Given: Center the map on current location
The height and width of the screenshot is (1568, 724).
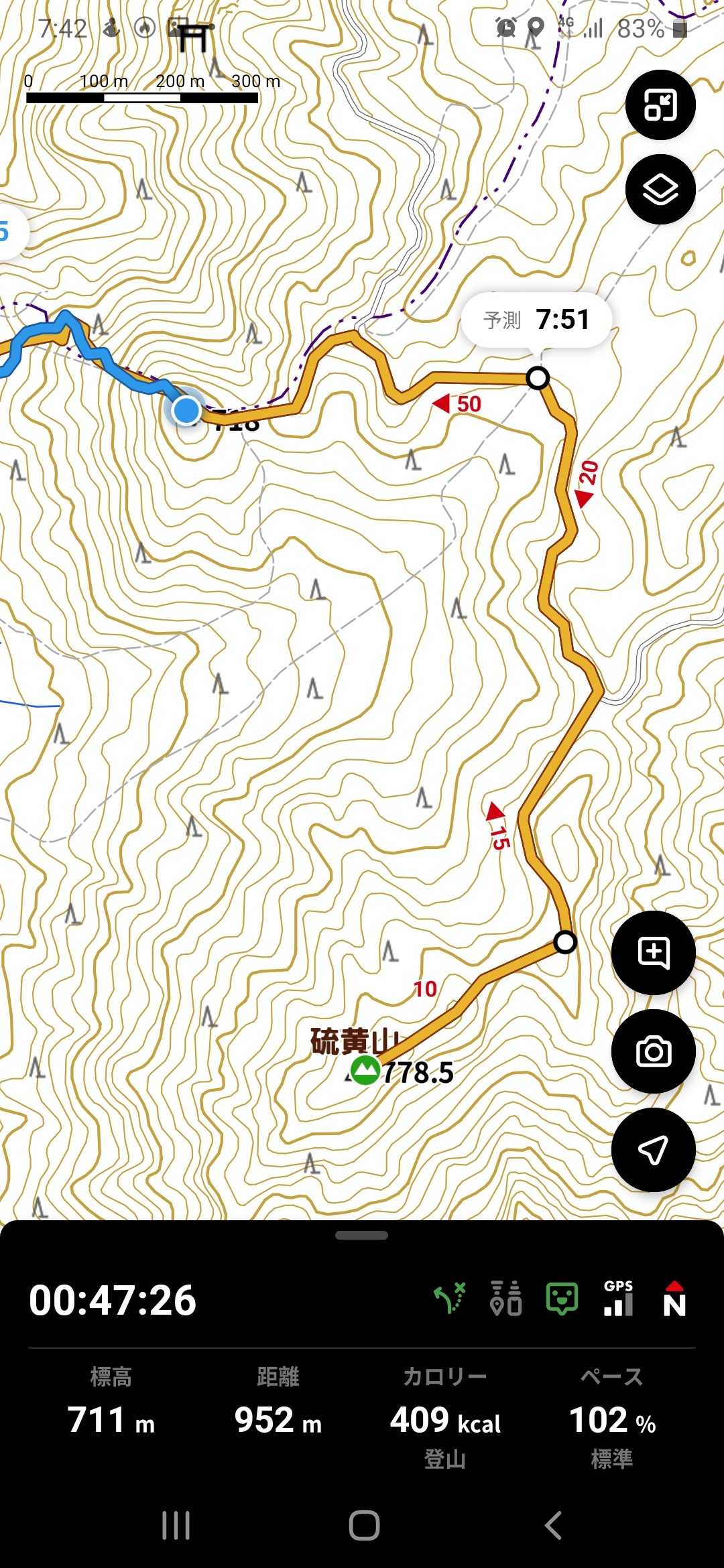Looking at the screenshot, I should click(x=654, y=1150).
